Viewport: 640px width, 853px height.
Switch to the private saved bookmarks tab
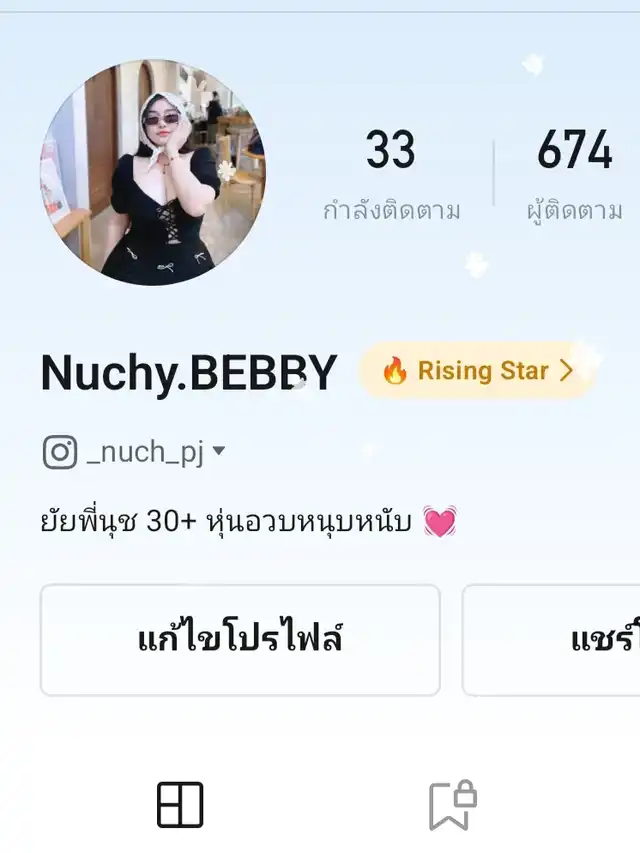point(452,805)
